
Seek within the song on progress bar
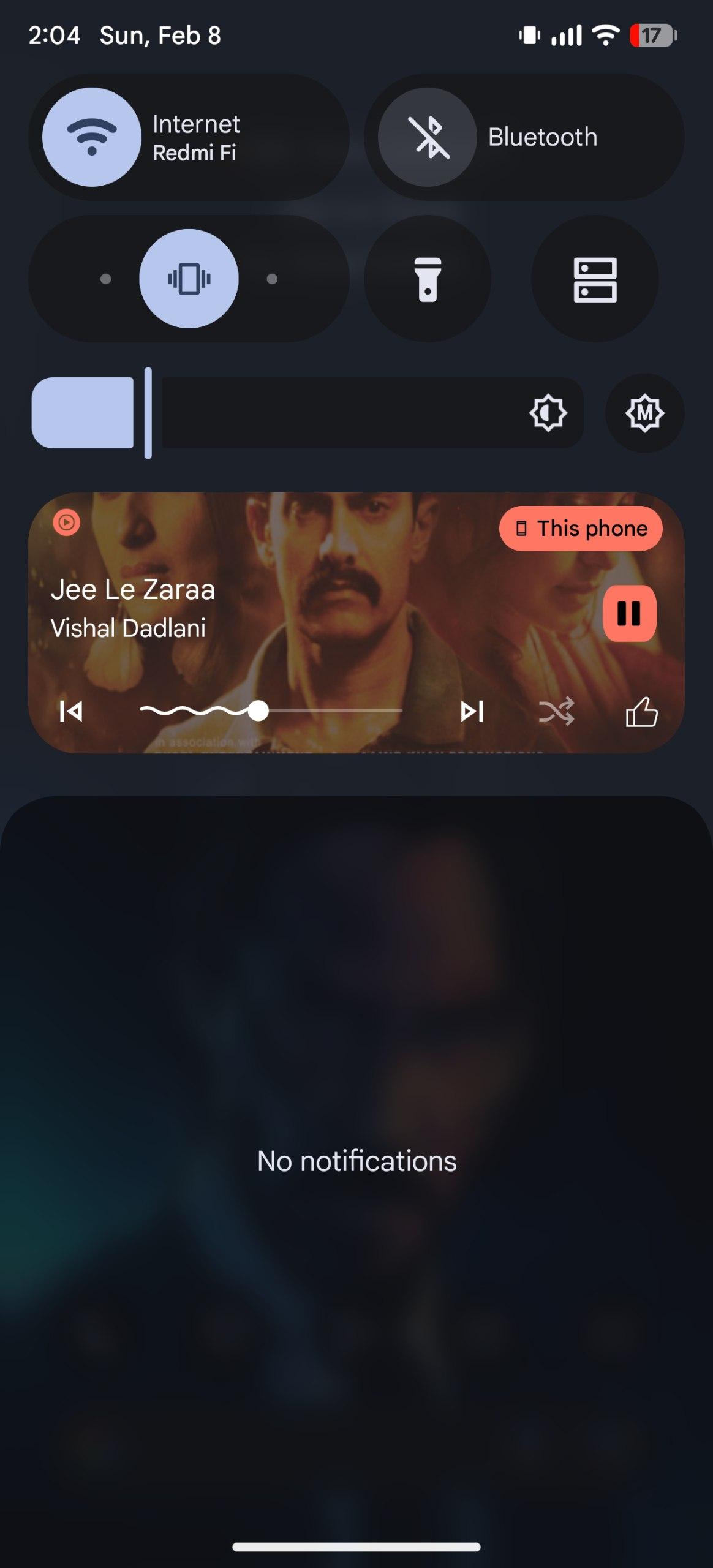point(331,711)
